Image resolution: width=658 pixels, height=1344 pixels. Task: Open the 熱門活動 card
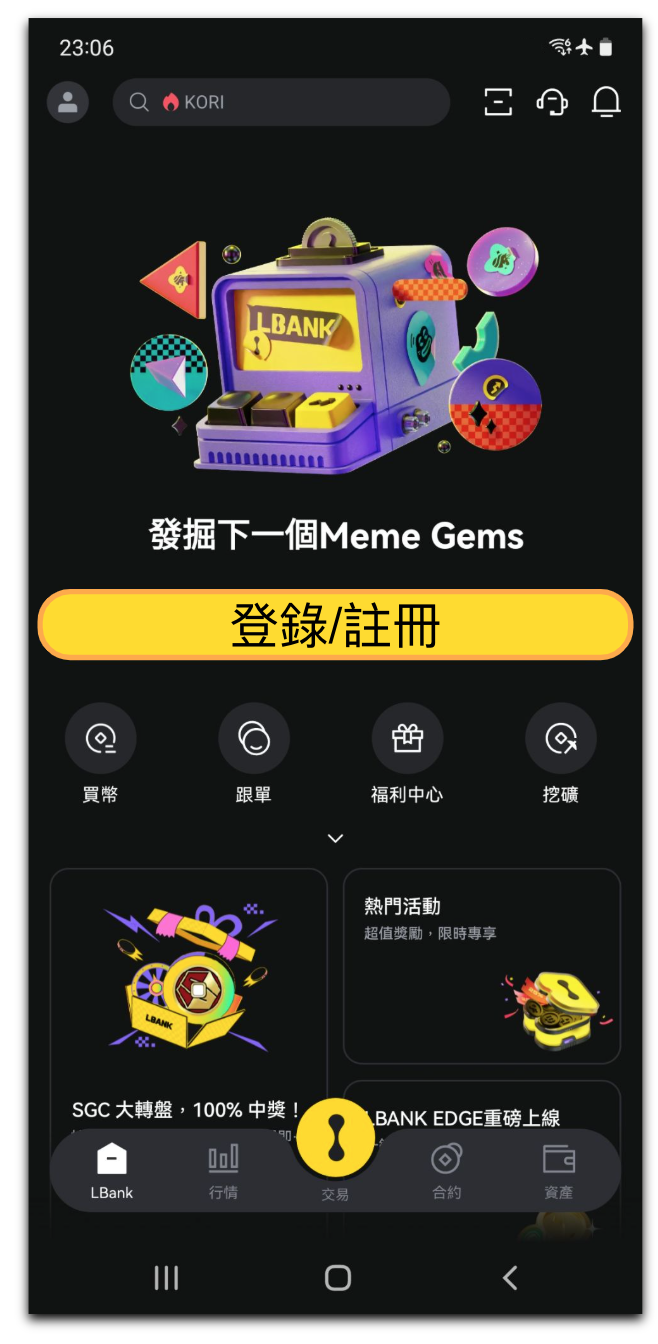point(481,965)
